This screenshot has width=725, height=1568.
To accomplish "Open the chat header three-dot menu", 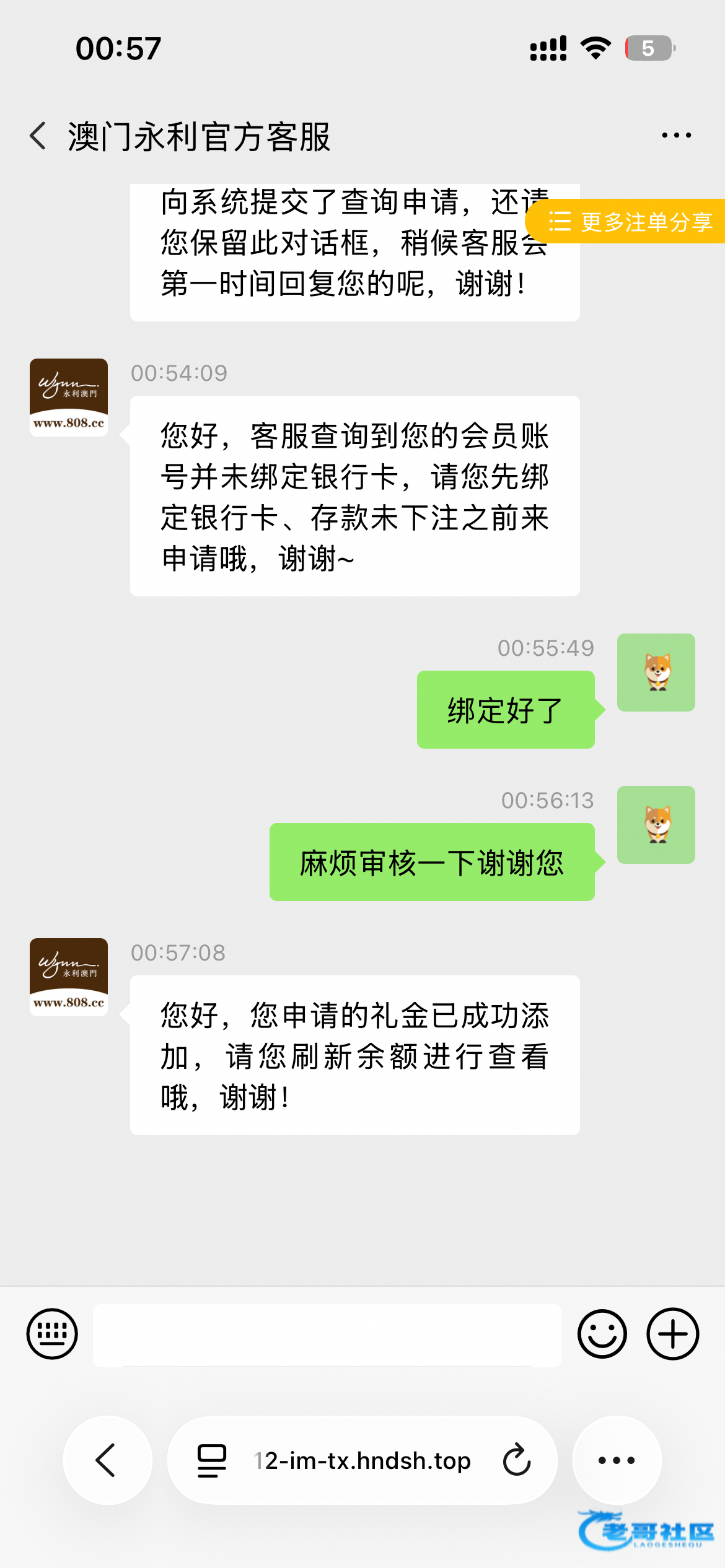I will [x=676, y=136].
